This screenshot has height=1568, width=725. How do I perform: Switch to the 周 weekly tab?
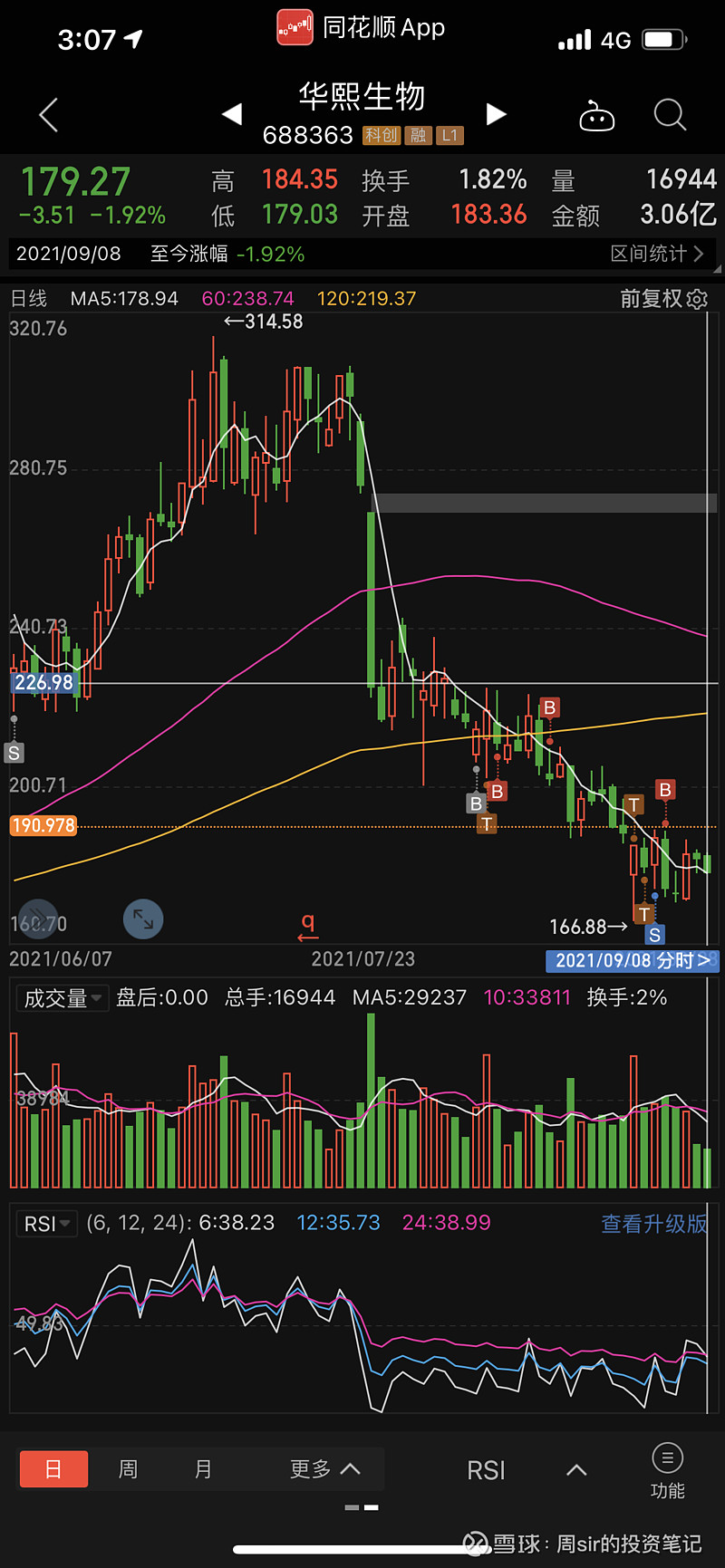(128, 1468)
